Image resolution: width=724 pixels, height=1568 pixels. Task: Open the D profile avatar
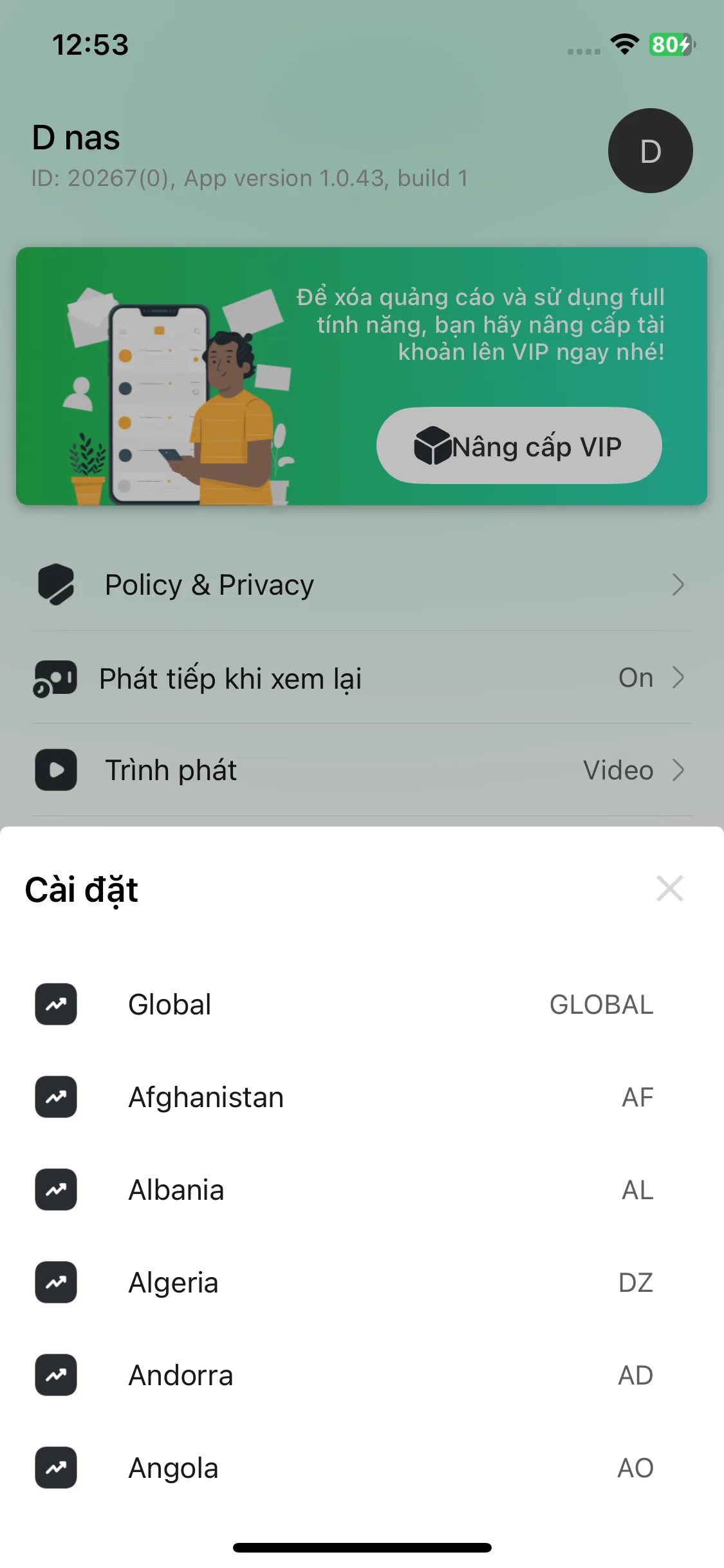click(x=650, y=151)
